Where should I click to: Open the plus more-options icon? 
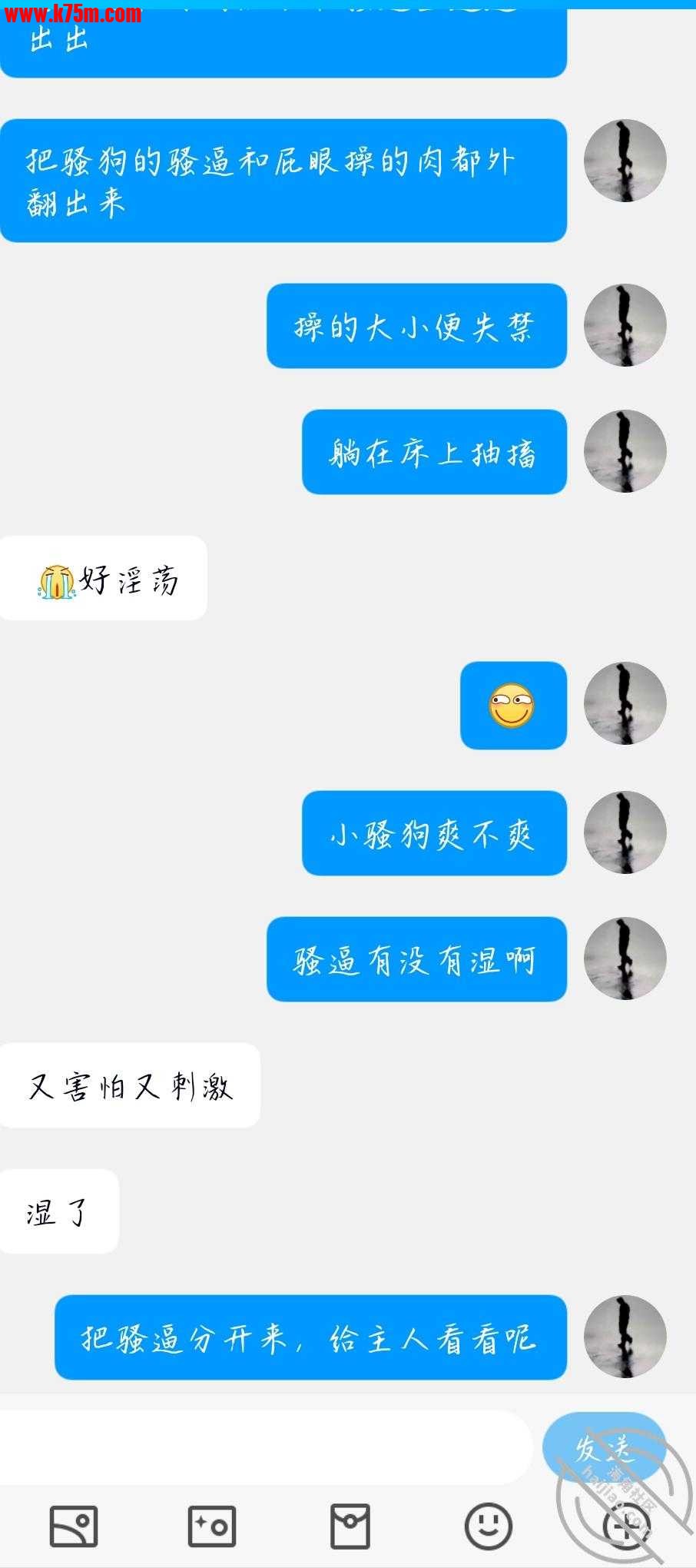click(625, 1526)
